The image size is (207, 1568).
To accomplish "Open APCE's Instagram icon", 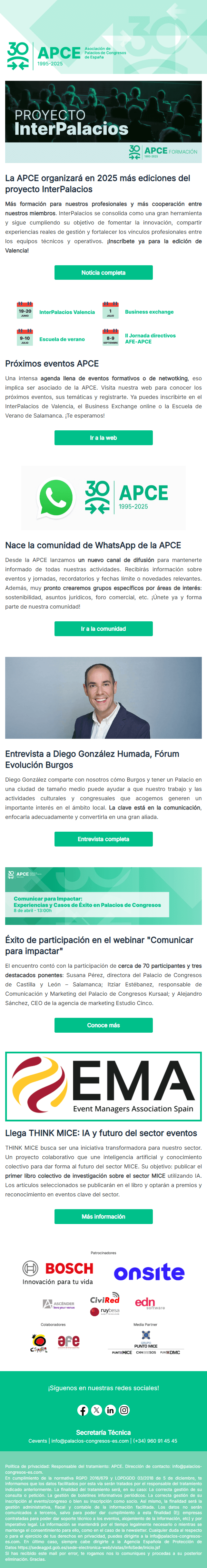I will tap(124, 1410).
